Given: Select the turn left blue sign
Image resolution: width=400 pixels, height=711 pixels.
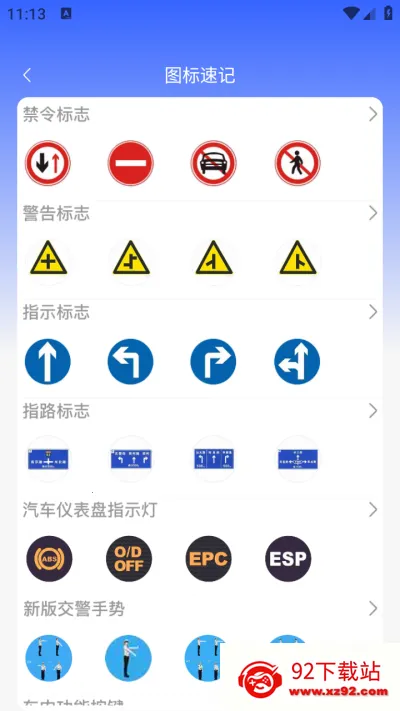Looking at the screenshot, I should click(131, 361).
